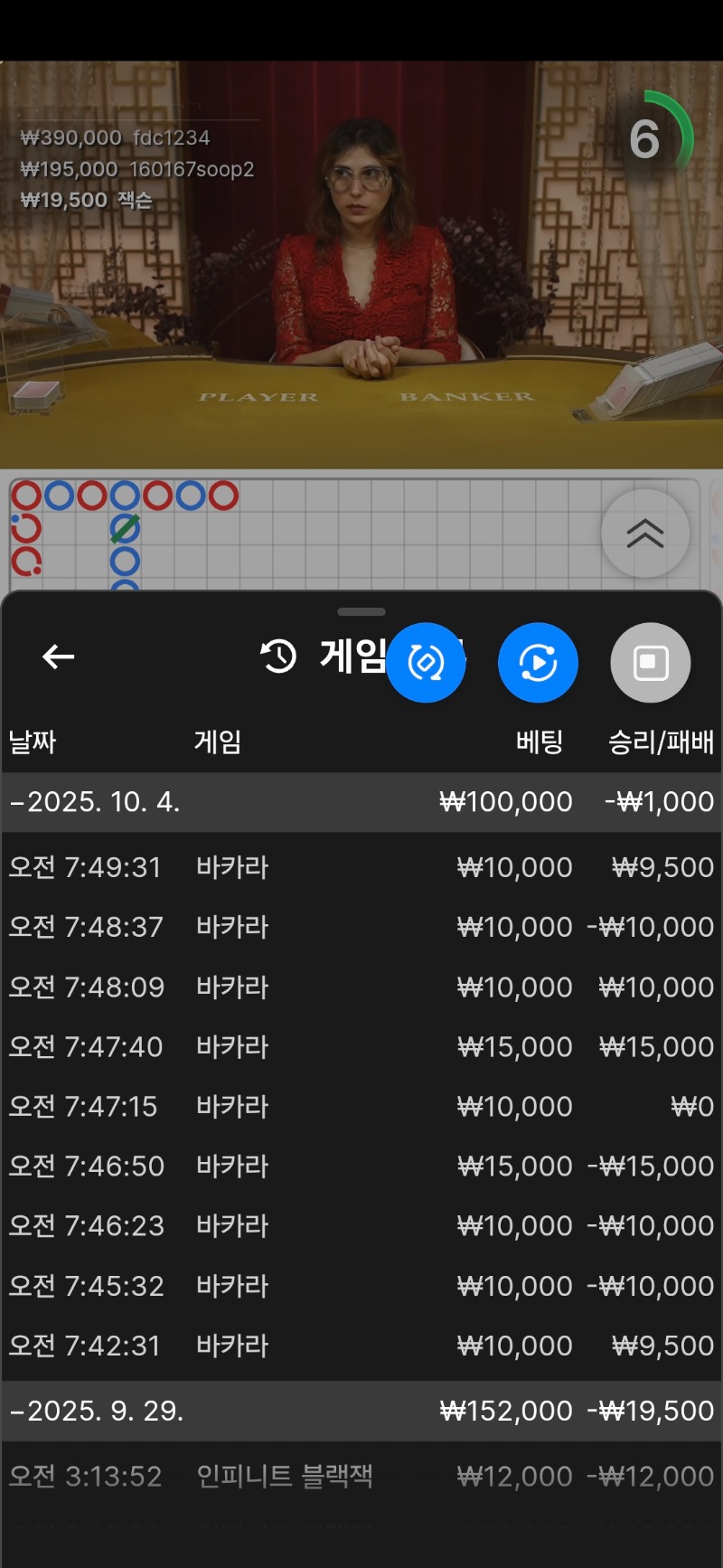
Task: Select the 오전 7:47:40 바카라 entry
Action: pyautogui.click(x=361, y=1046)
